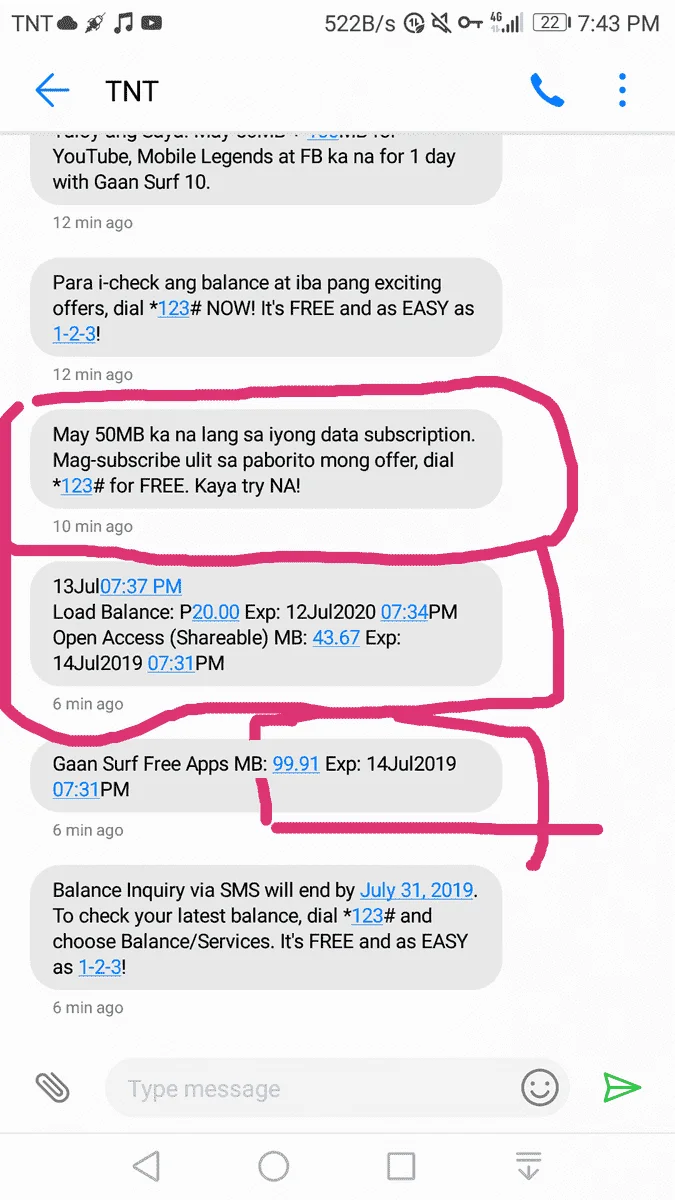Tap the 13Jul 07:37 PM time link

coord(141,586)
